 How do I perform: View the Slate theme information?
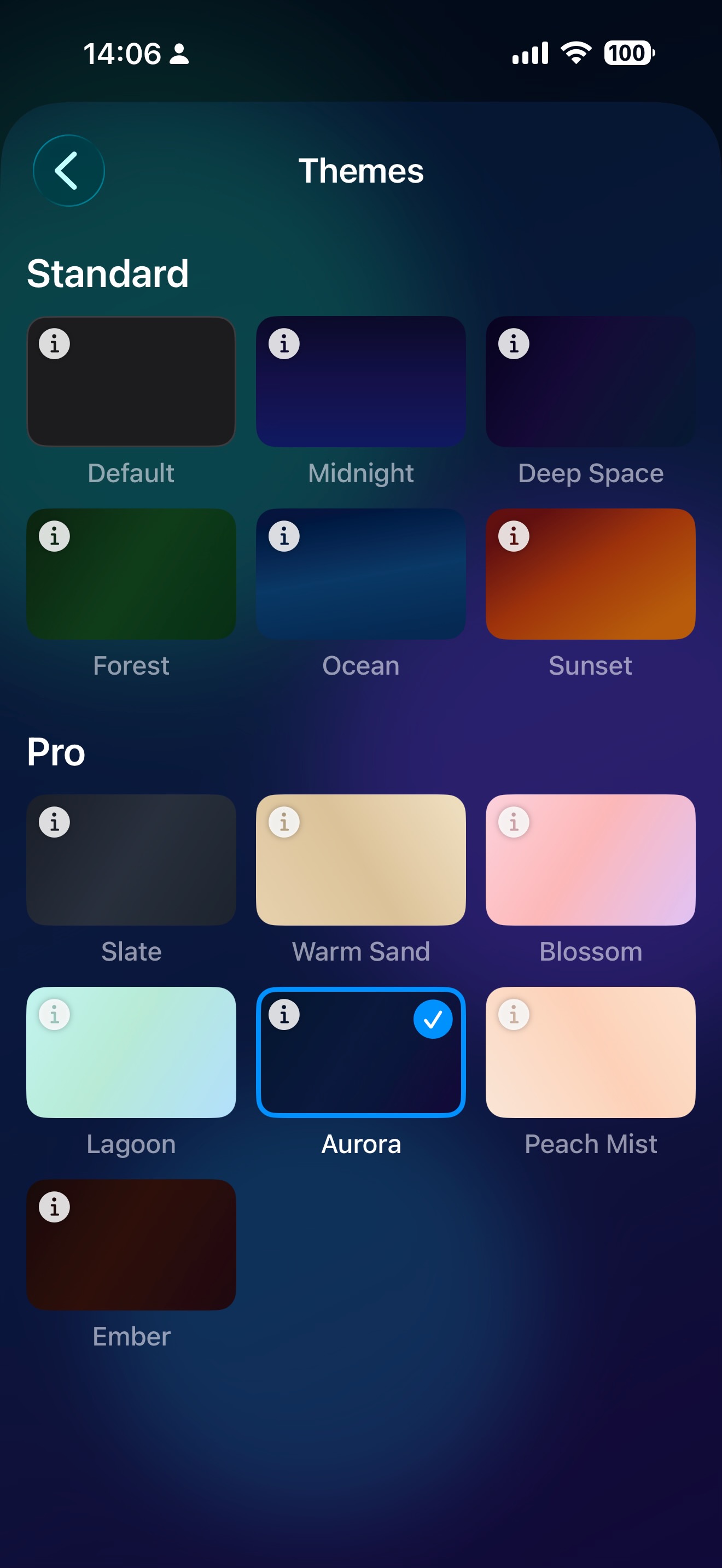(x=55, y=822)
